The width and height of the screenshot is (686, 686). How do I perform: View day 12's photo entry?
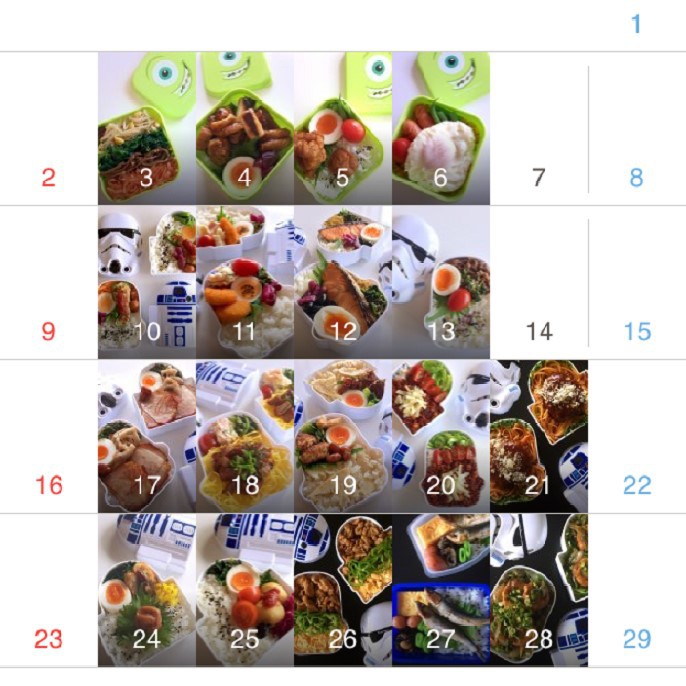(343, 282)
